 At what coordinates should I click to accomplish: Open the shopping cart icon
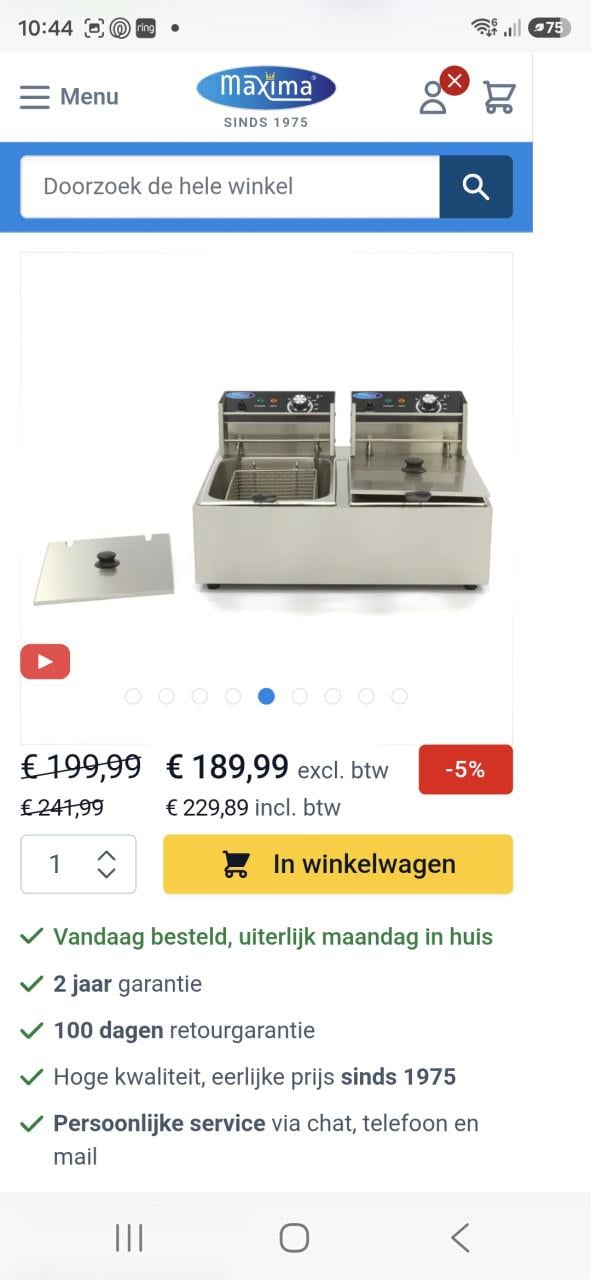(x=499, y=97)
